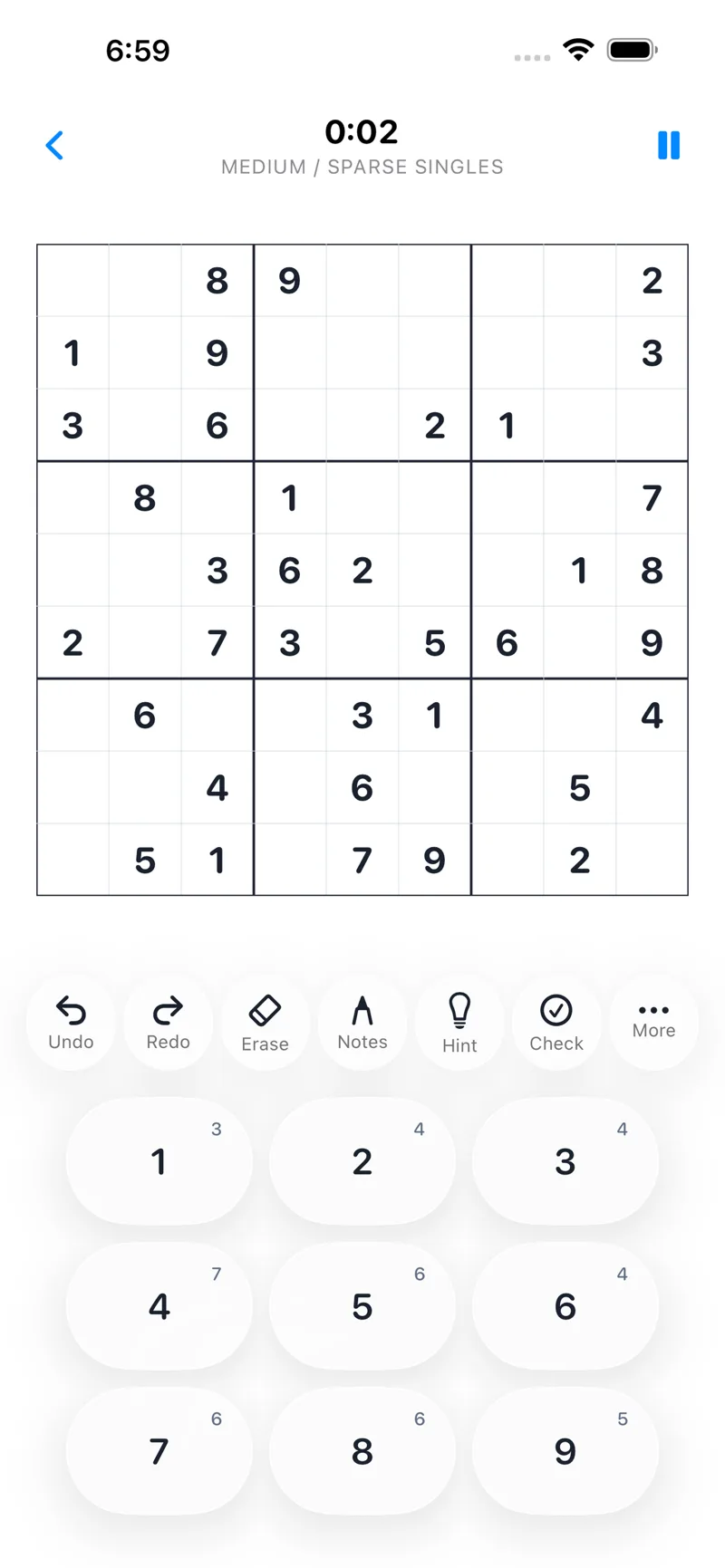Select keypad number 6

pos(565,1306)
